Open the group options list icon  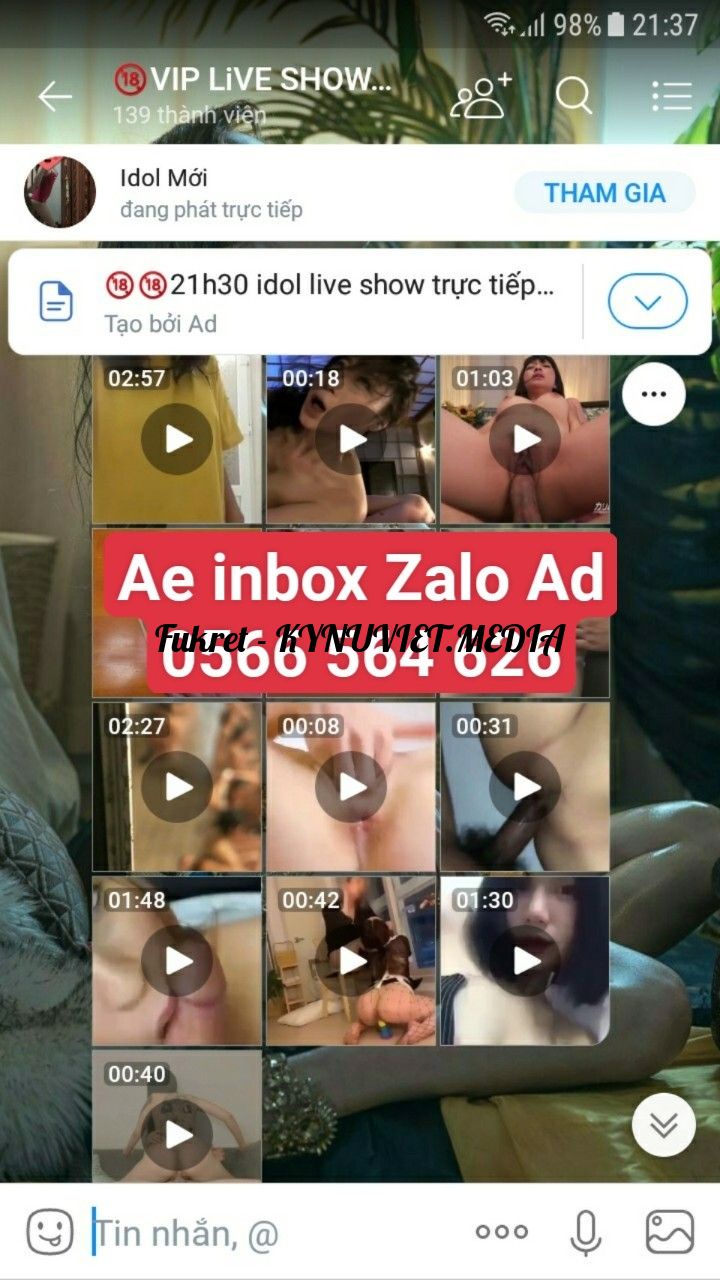[671, 96]
